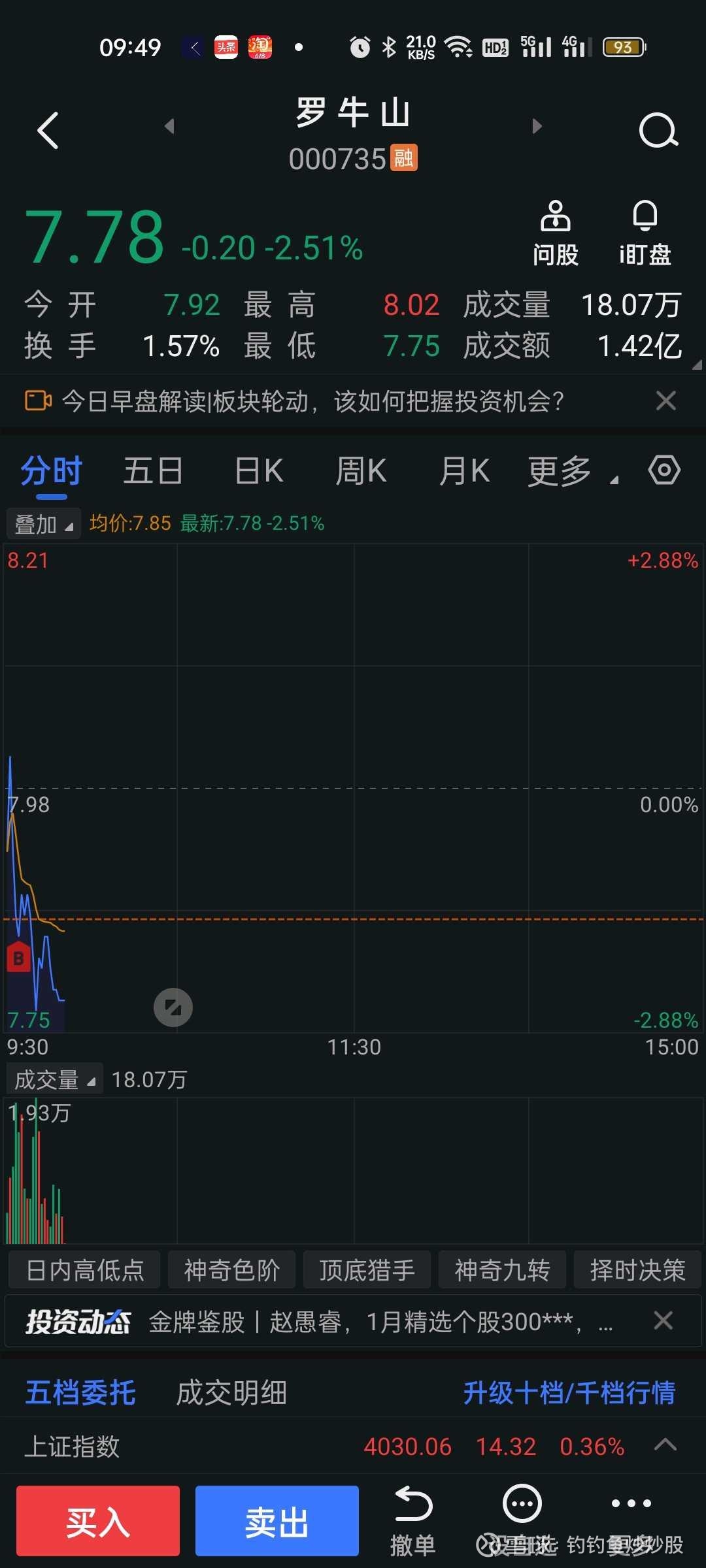Open the 叠加 overlay dropdown

[43, 524]
